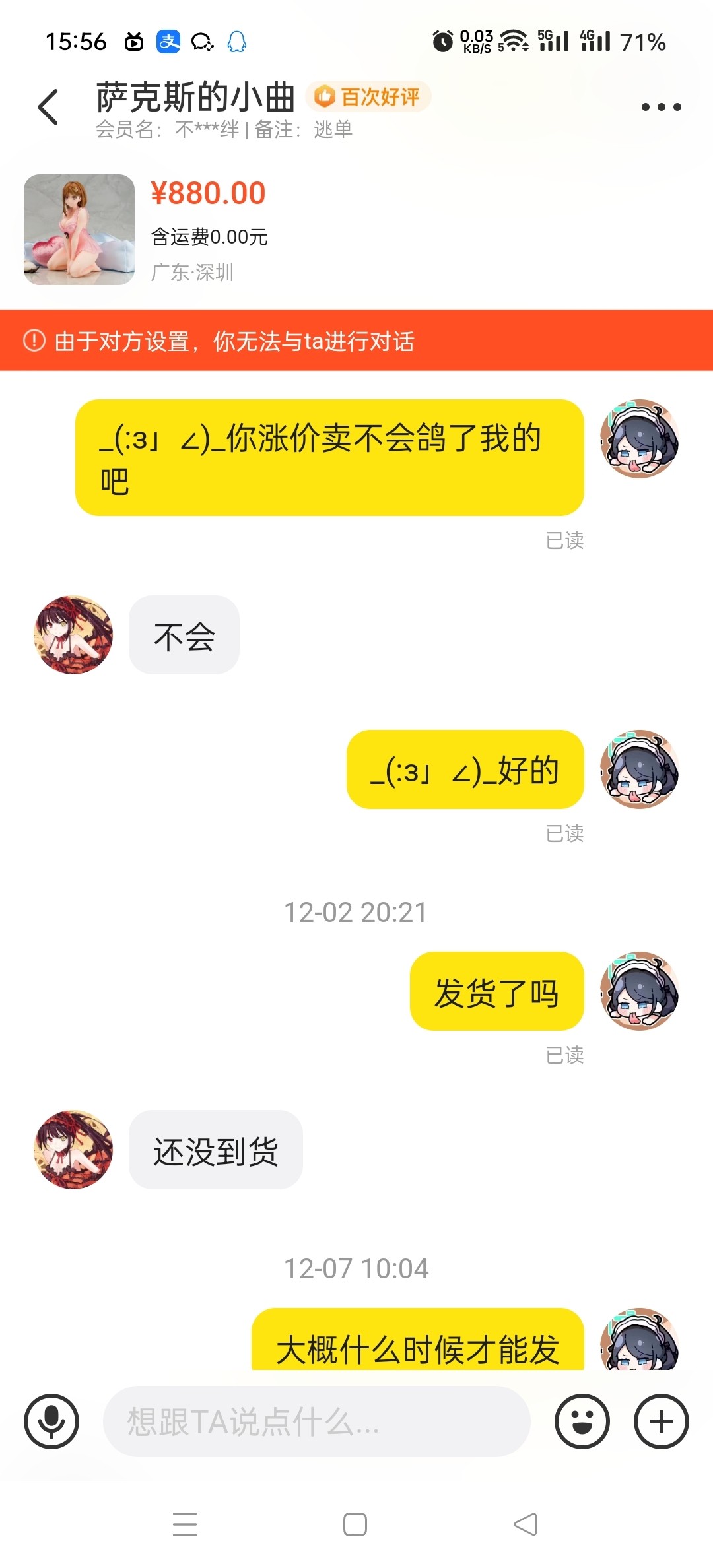Open the system recent apps view
The width and height of the screenshot is (713, 1568).
point(185,1524)
